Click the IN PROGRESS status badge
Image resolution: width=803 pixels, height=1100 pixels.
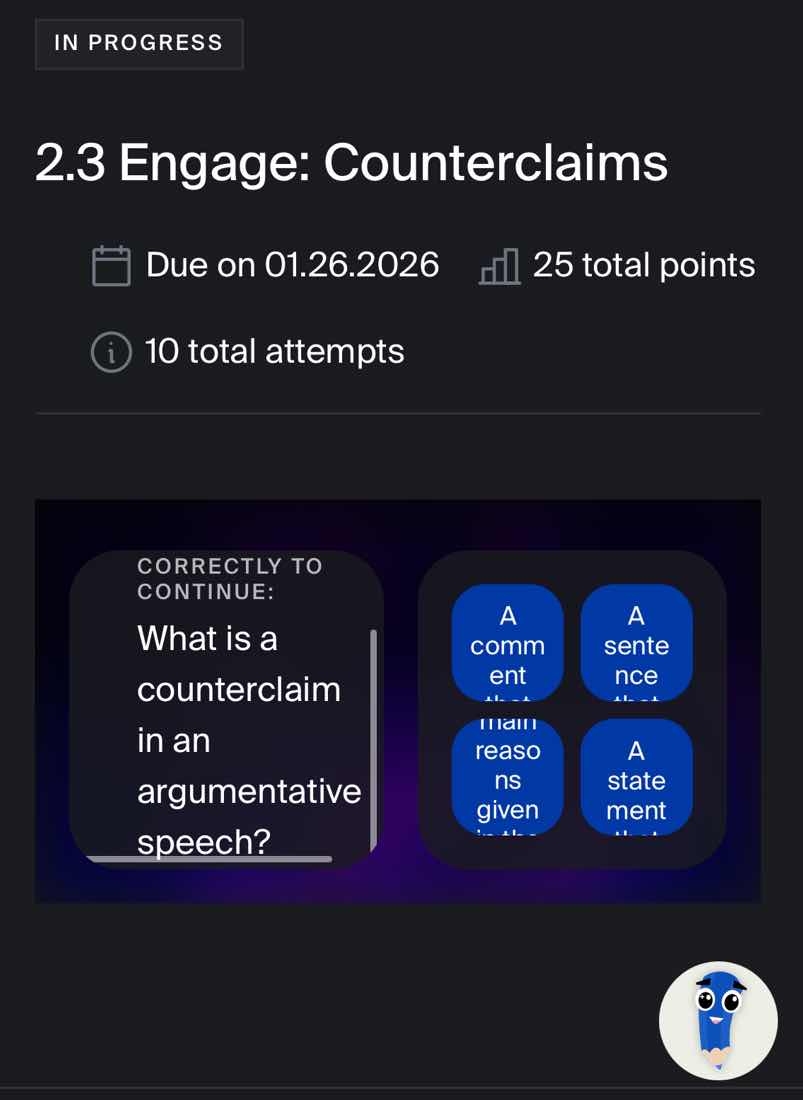[x=138, y=43]
